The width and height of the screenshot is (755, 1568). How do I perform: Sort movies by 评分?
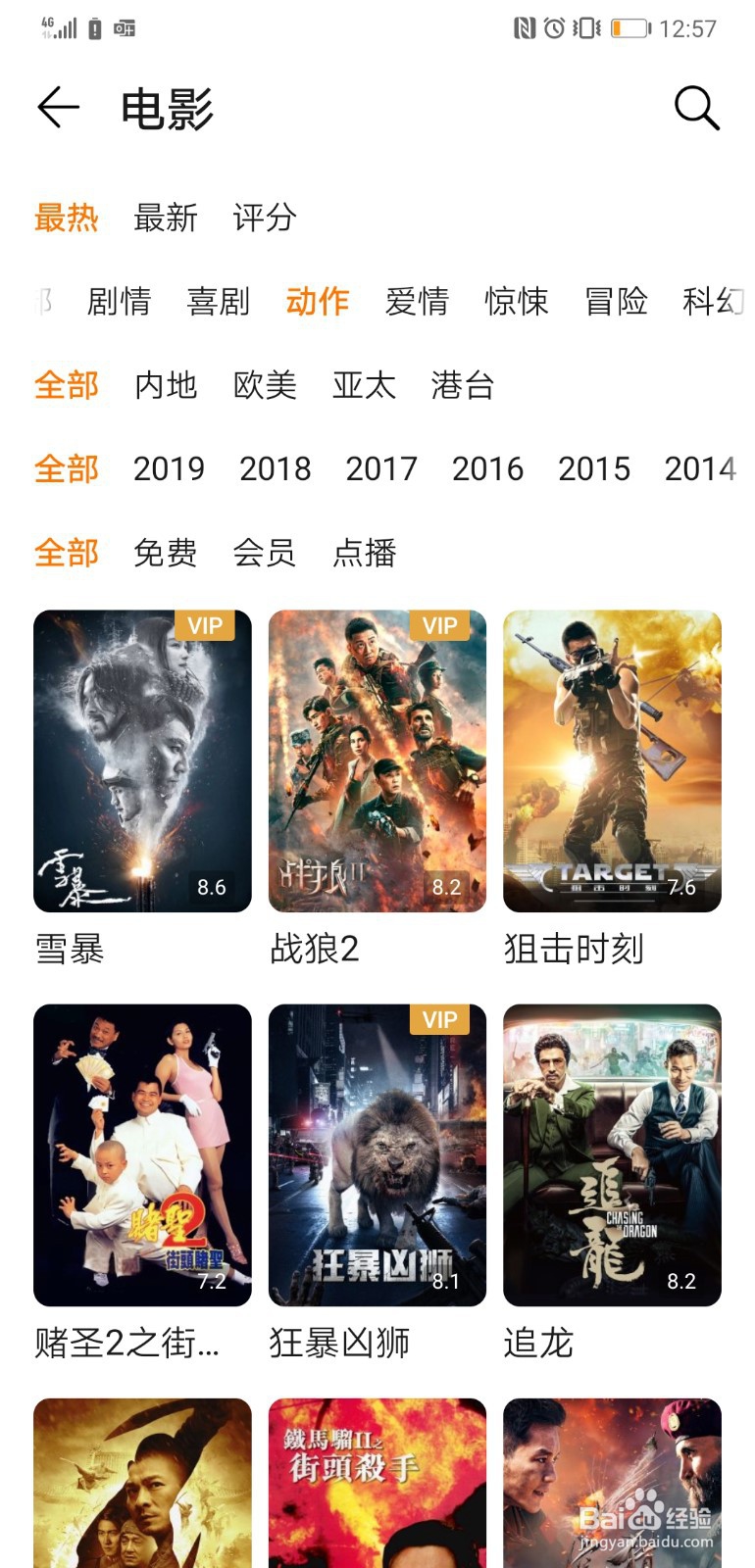(x=265, y=218)
